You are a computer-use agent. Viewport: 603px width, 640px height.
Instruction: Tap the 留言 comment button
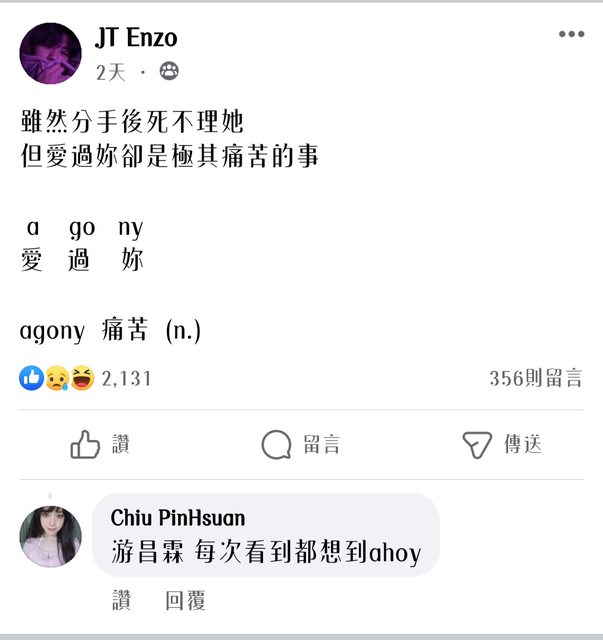[301, 445]
